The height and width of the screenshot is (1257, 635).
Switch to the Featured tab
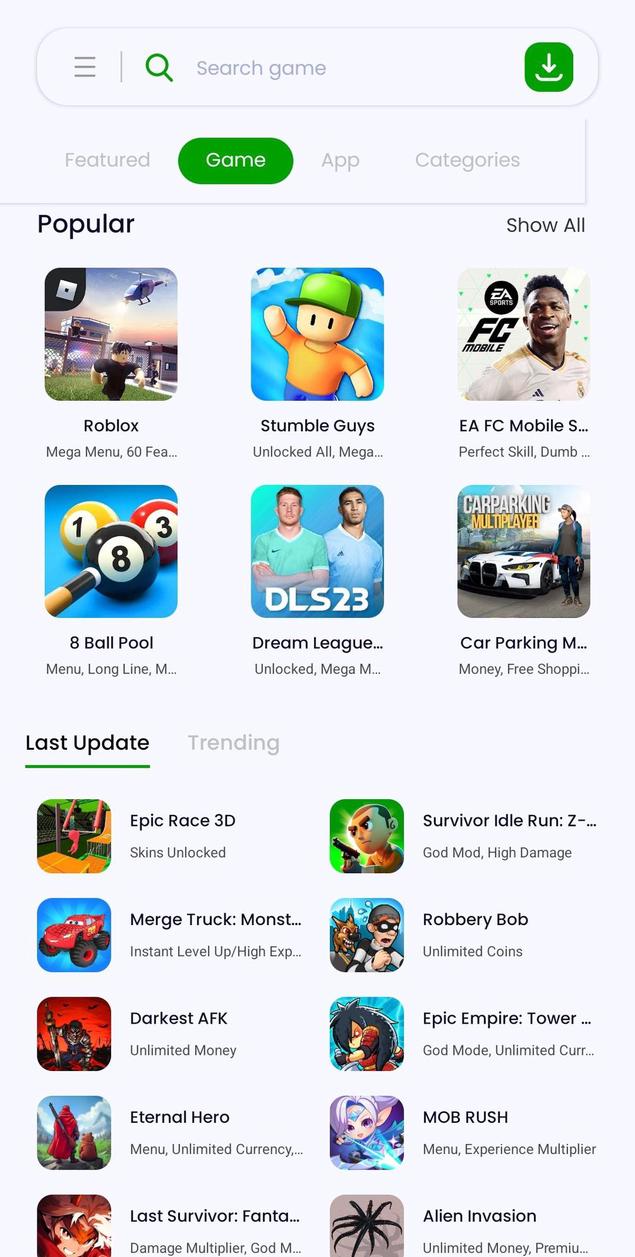coord(107,160)
